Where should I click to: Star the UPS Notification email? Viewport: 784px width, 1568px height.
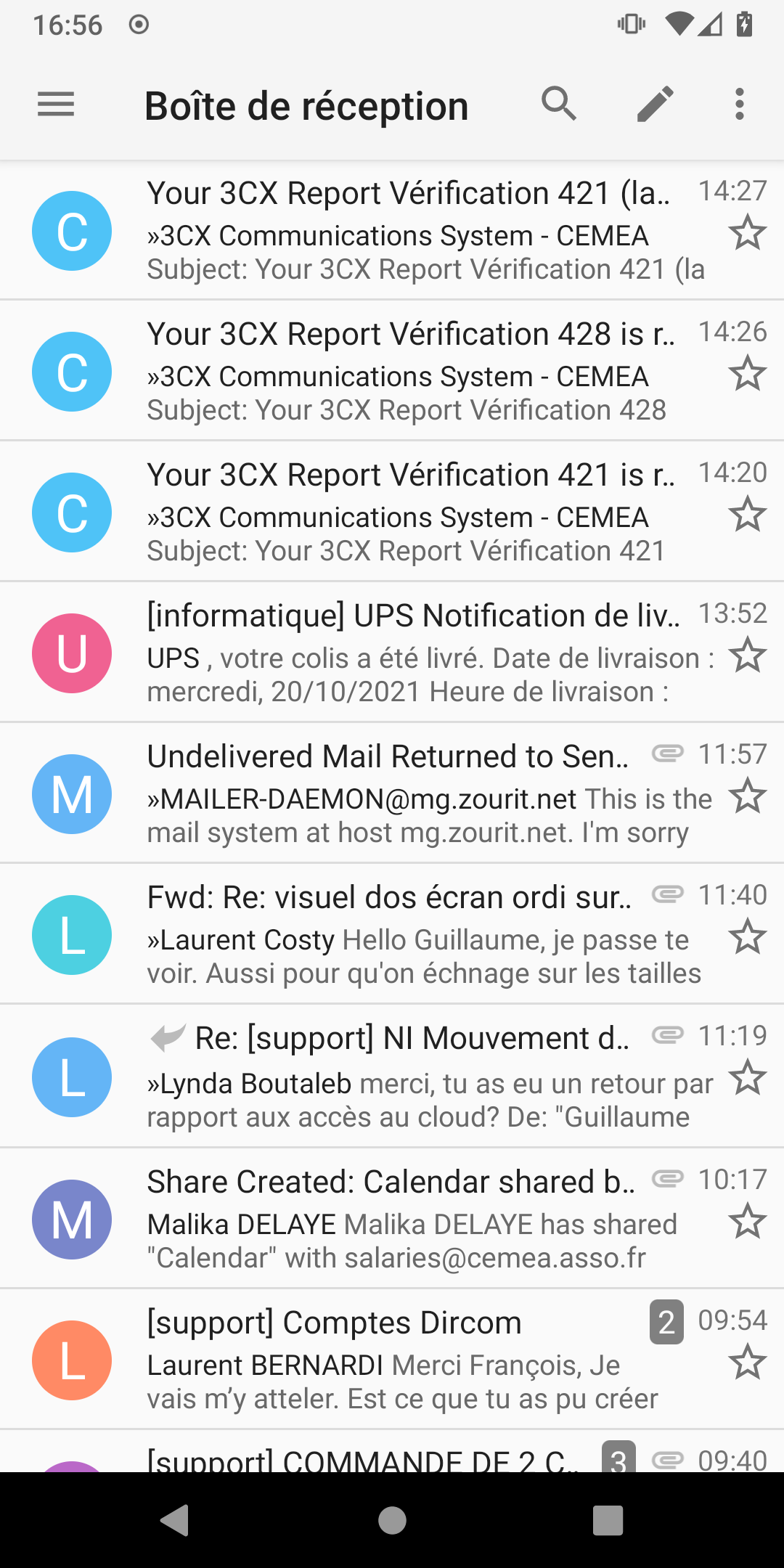pos(747,655)
